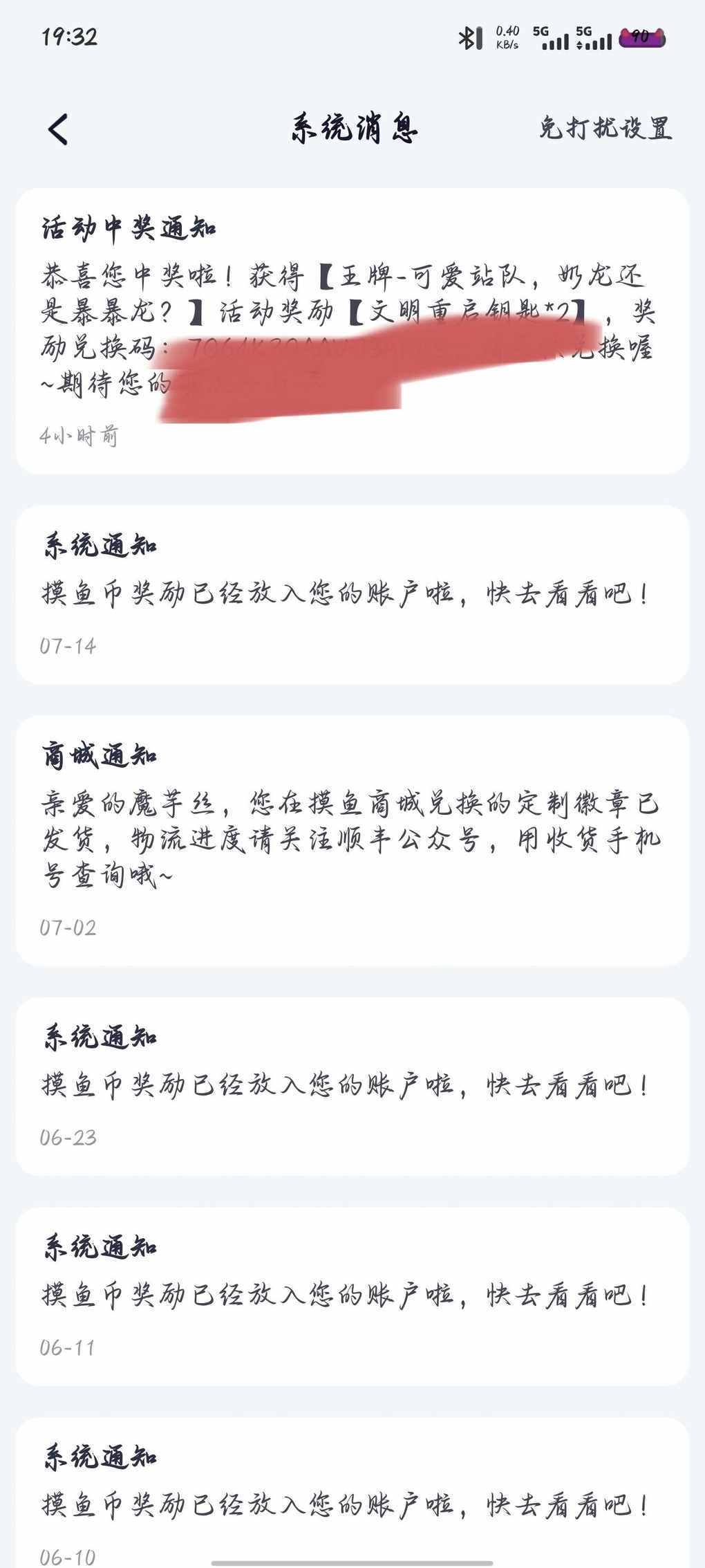Open the 商城通知 card dated 07-02
The width and height of the screenshot is (705, 1568).
coord(352,840)
